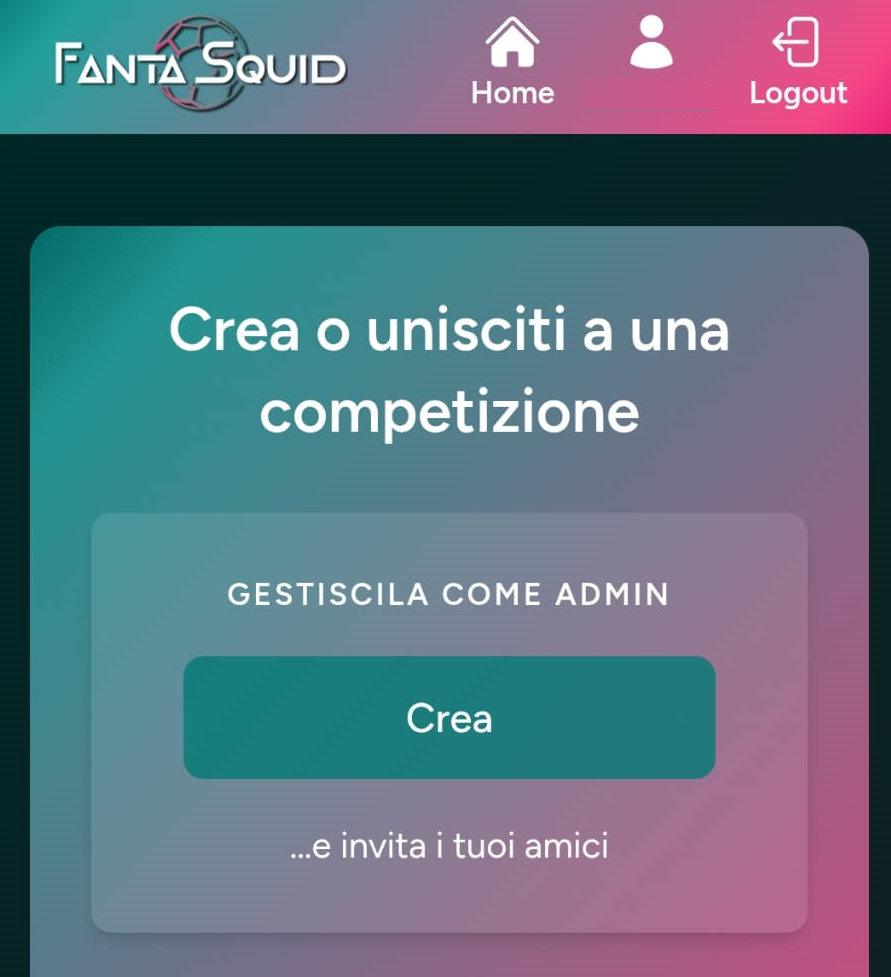The width and height of the screenshot is (891, 977).
Task: Click the GESTISCILA COME ADMIN heading
Action: coord(449,594)
